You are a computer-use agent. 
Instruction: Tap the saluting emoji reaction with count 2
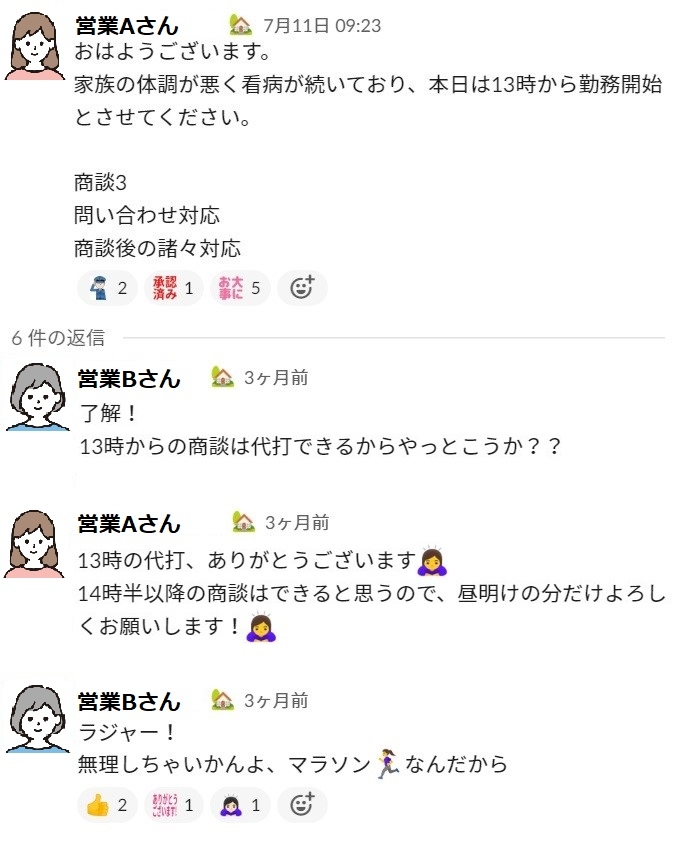[x=107, y=288]
